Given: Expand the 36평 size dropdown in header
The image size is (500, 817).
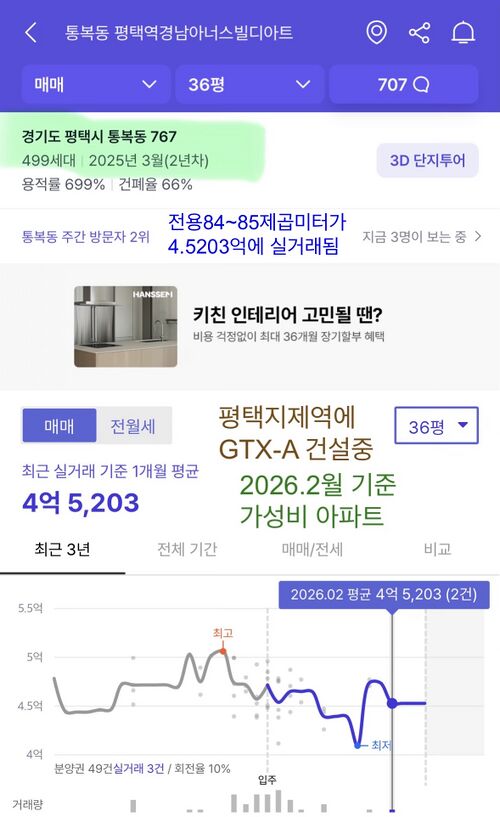Looking at the screenshot, I should pyautogui.click(x=249, y=84).
